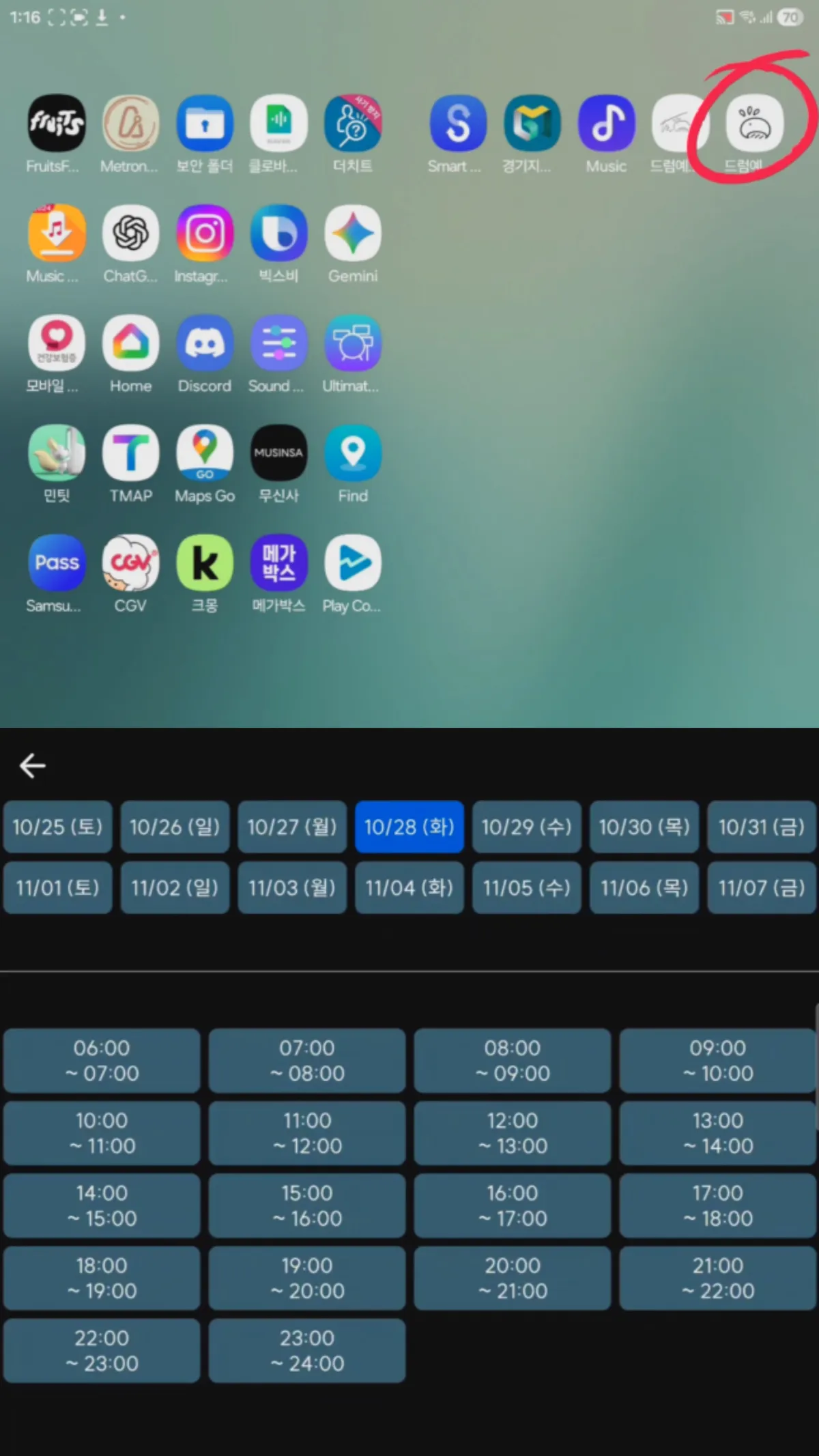Choose the 10/25 (토) date
This screenshot has width=819, height=1456.
57,827
